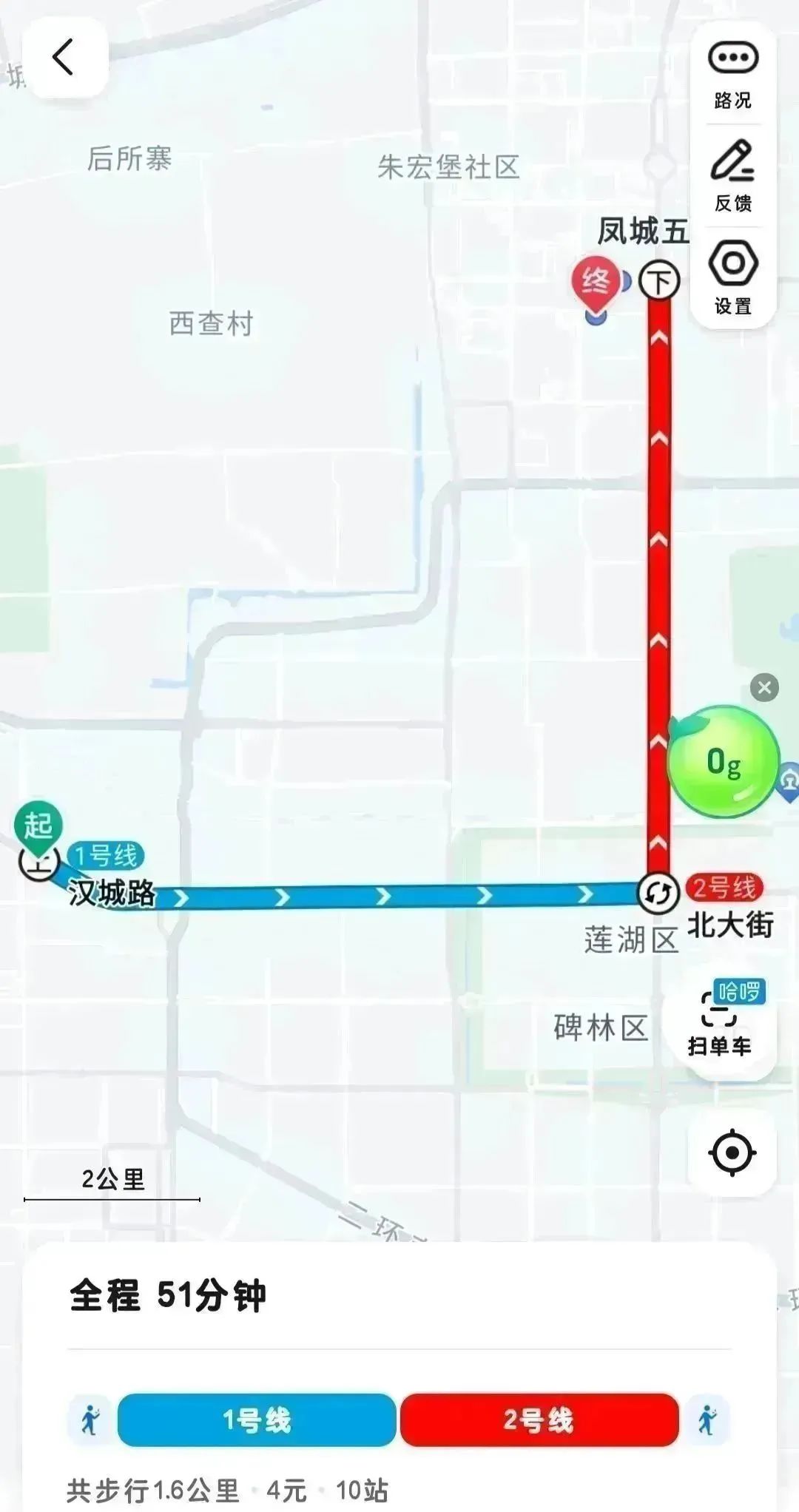Tap the 0g green energy bubble
Image resolution: width=799 pixels, height=1512 pixels.
click(x=724, y=762)
